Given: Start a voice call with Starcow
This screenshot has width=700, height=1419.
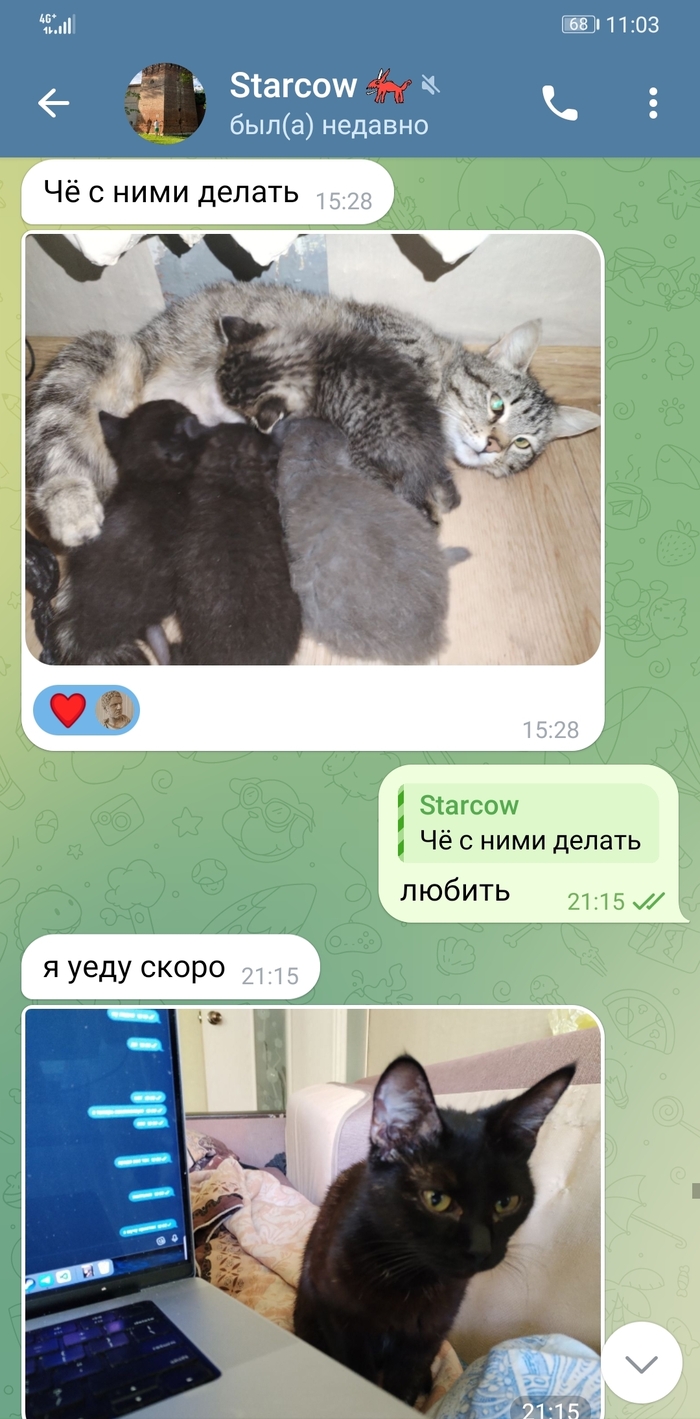Looking at the screenshot, I should tap(559, 103).
